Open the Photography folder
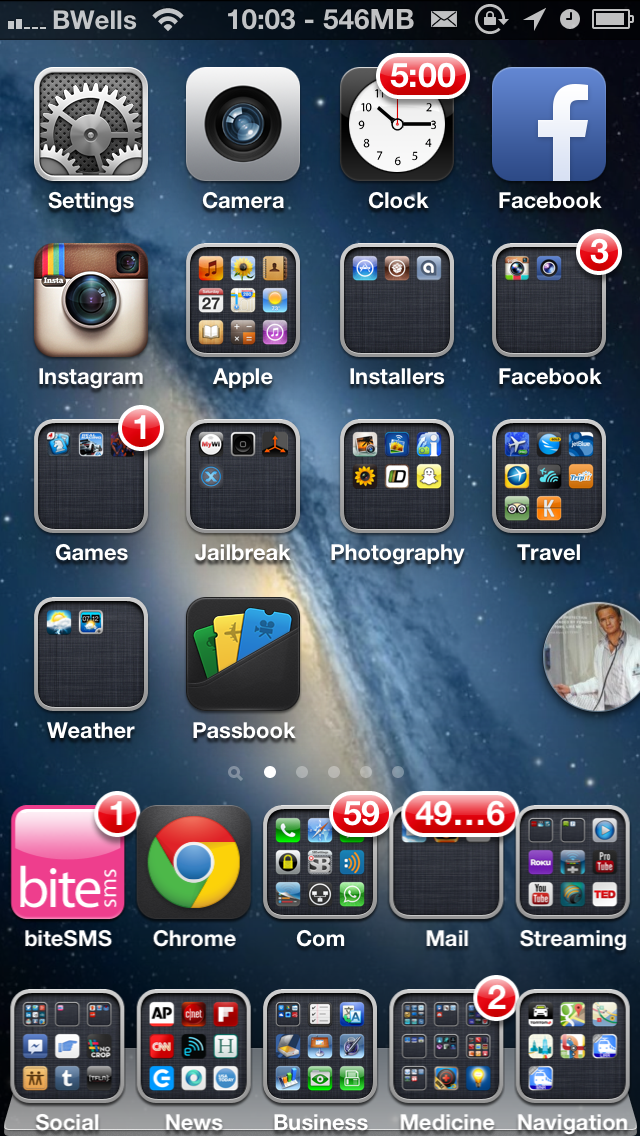This screenshot has height=1136, width=640. [397, 477]
